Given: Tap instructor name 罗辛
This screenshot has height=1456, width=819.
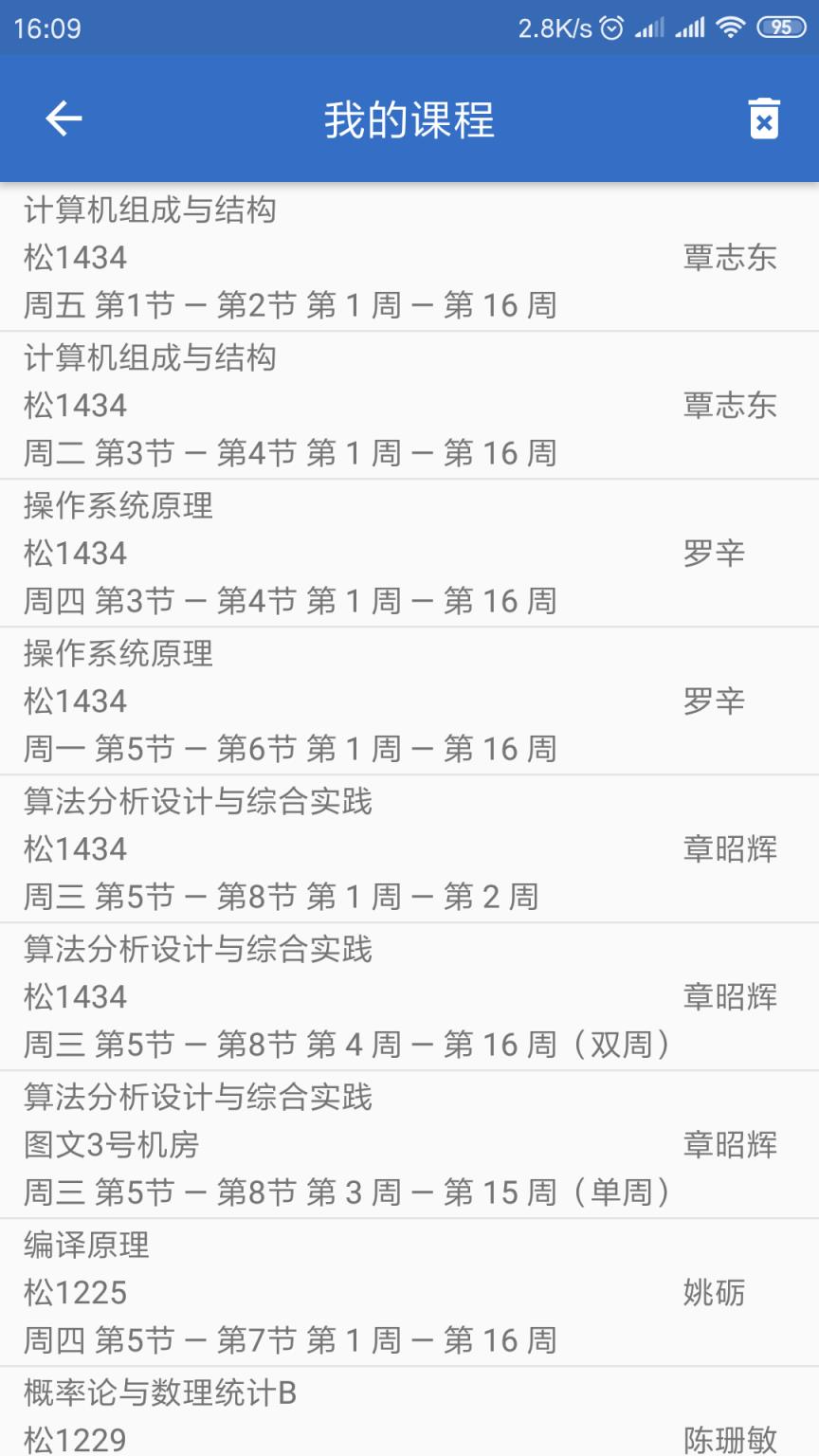Looking at the screenshot, I should point(714,553).
